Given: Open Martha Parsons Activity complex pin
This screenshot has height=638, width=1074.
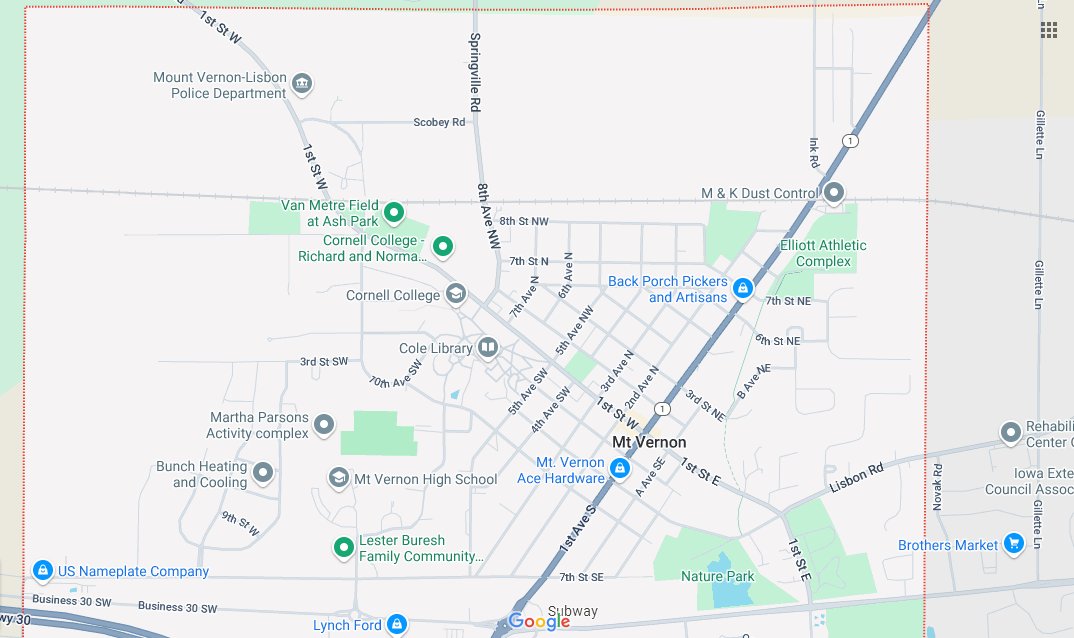Looking at the screenshot, I should [x=324, y=425].
